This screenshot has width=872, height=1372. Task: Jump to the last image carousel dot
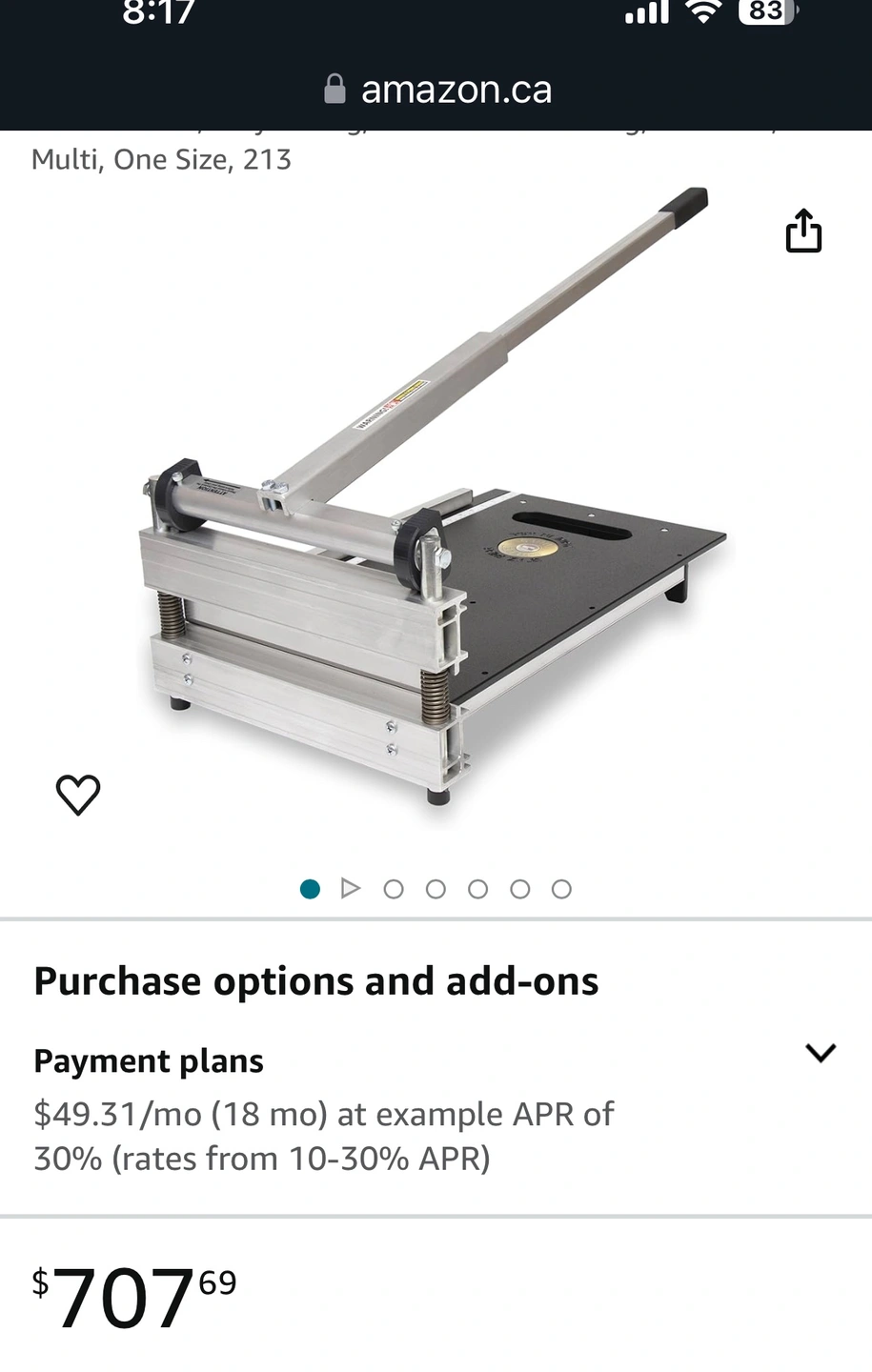(561, 889)
